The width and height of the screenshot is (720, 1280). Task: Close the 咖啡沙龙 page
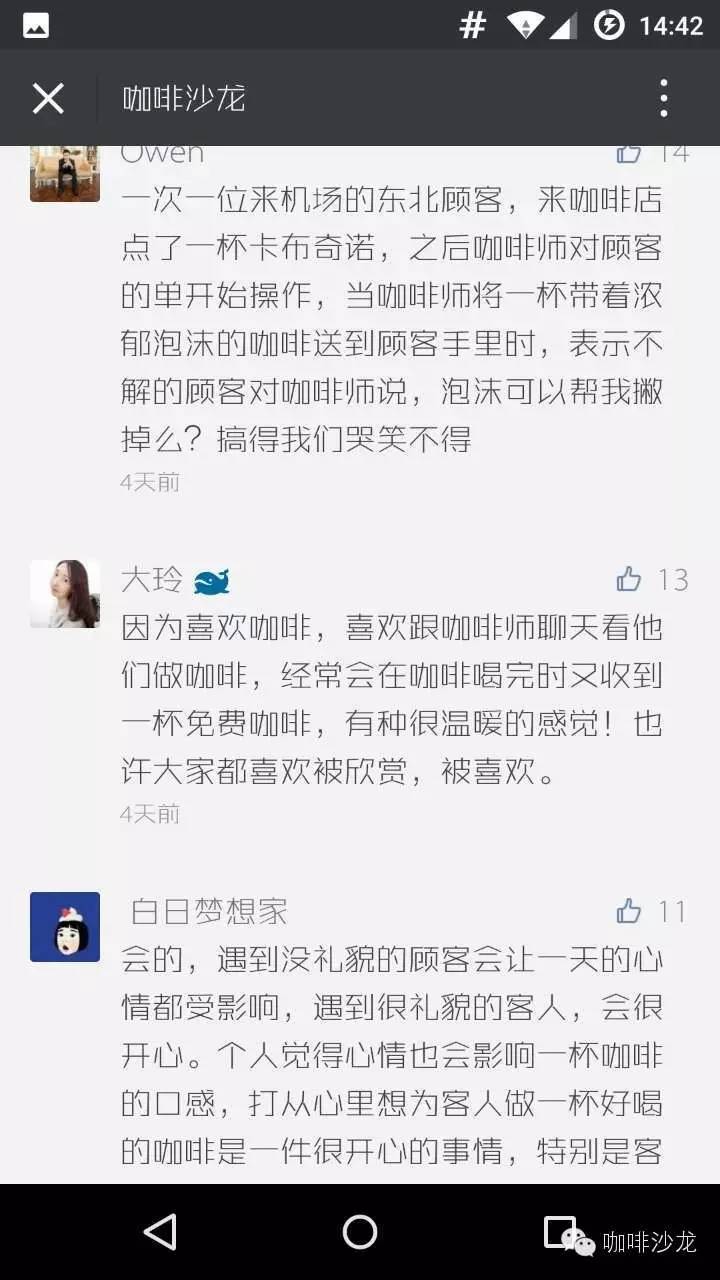[48, 98]
